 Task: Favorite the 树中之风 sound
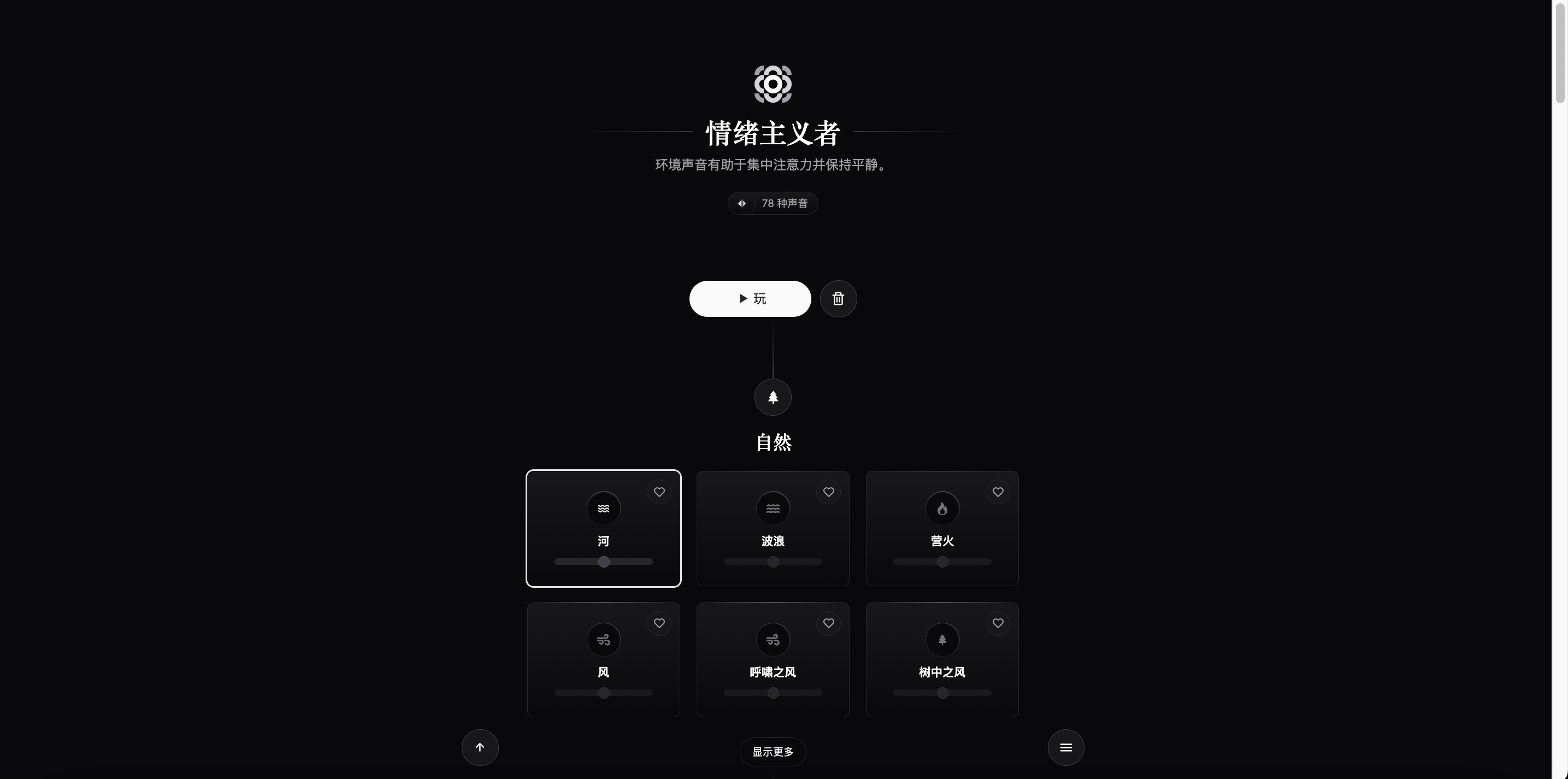tap(998, 623)
